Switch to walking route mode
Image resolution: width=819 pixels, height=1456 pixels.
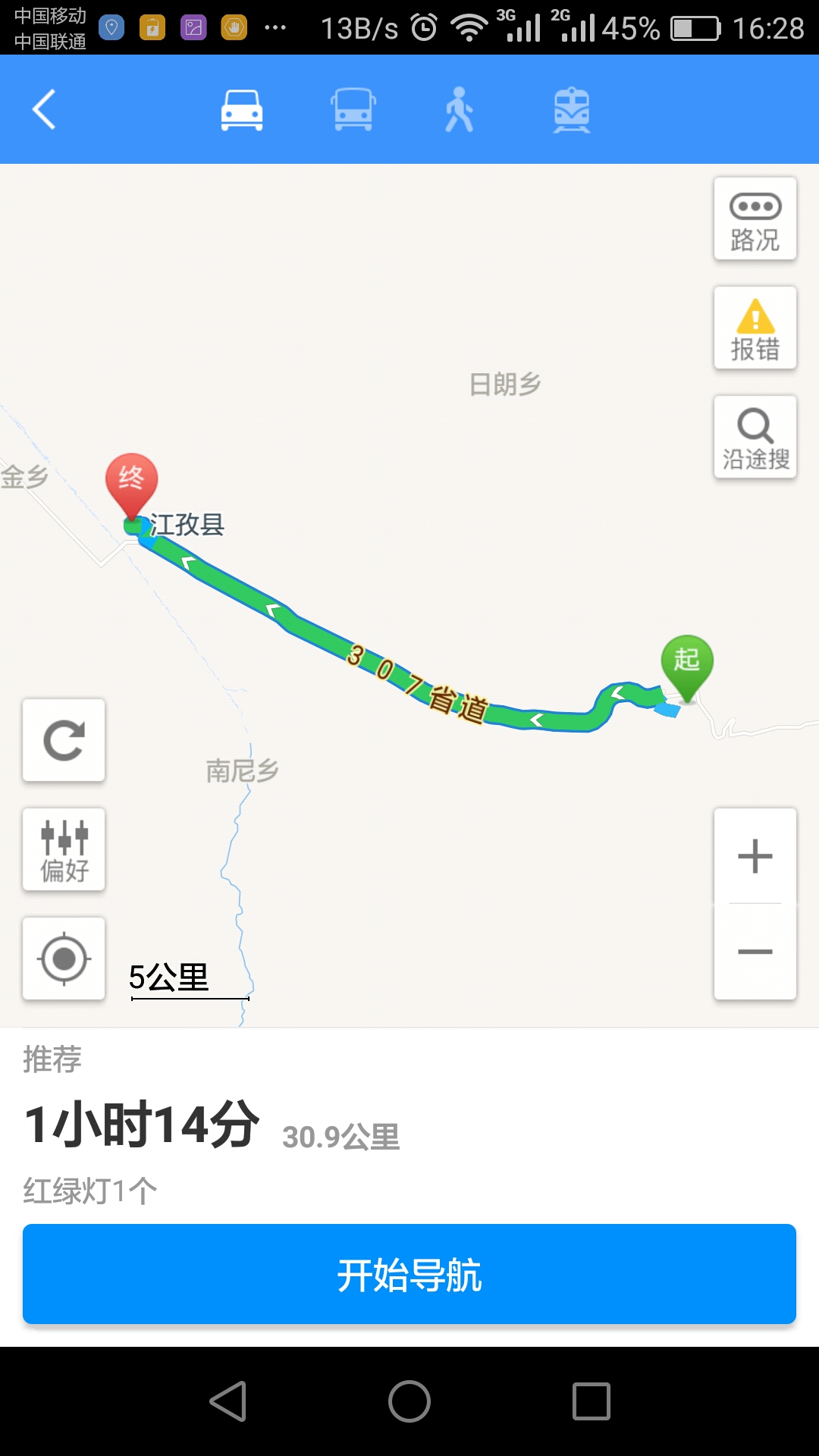[x=459, y=110]
